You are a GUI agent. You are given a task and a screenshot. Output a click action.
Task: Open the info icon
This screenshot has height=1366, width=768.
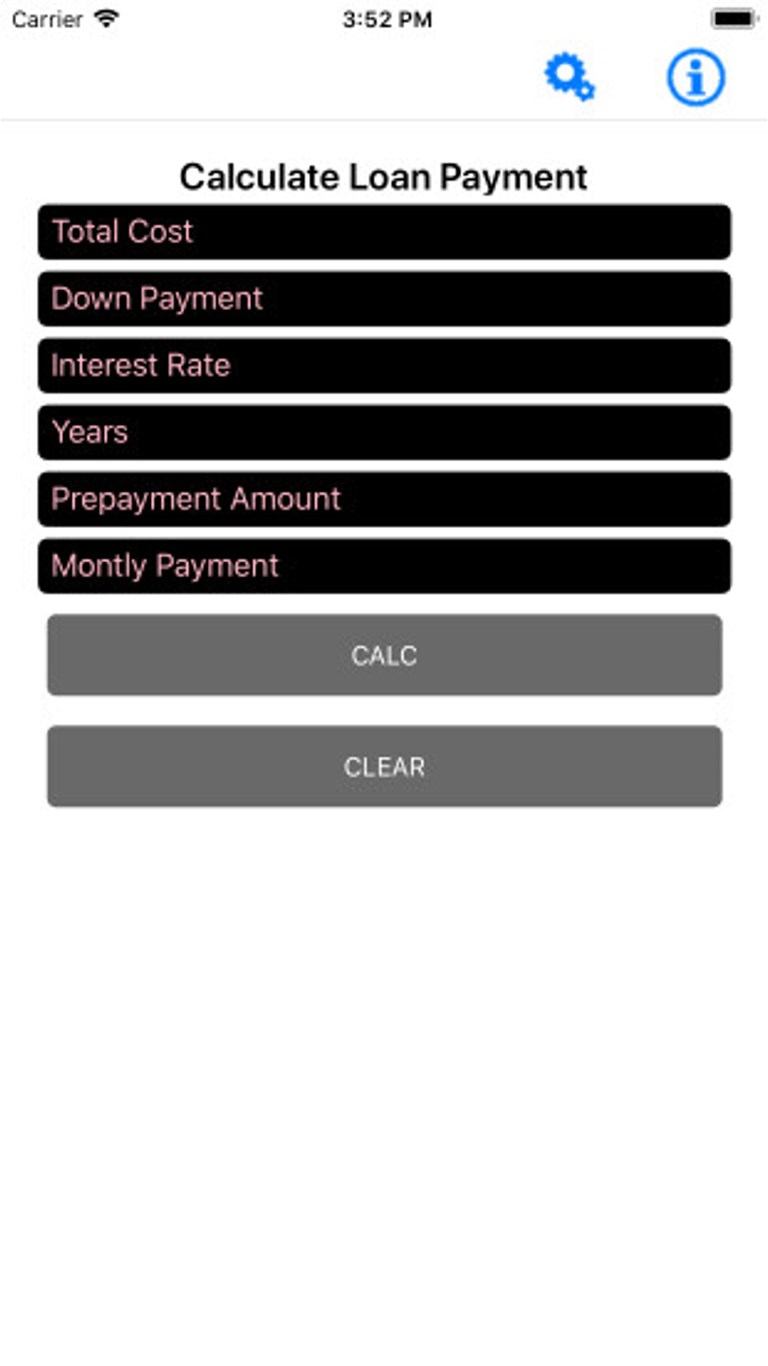point(695,77)
